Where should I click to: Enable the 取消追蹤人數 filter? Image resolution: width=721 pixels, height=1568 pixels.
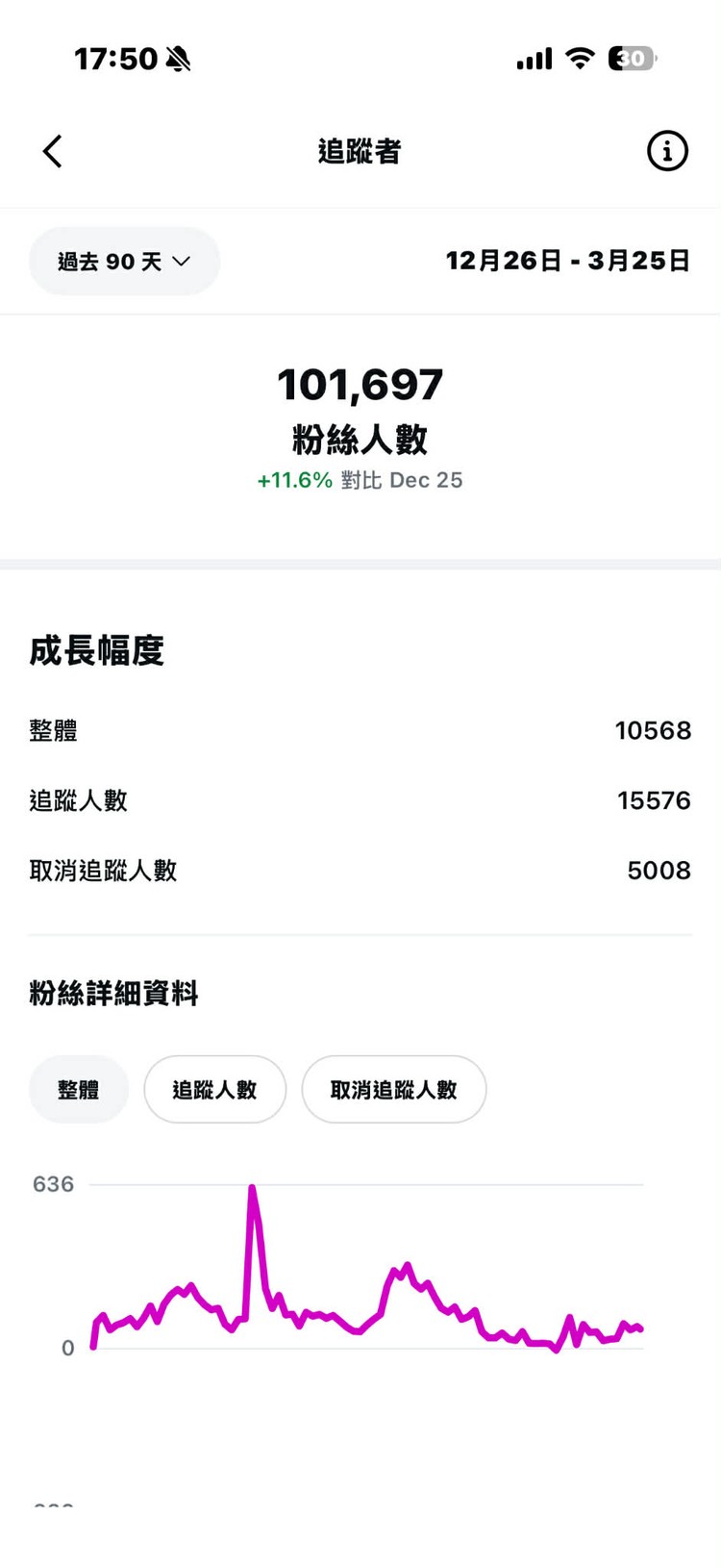[393, 1088]
